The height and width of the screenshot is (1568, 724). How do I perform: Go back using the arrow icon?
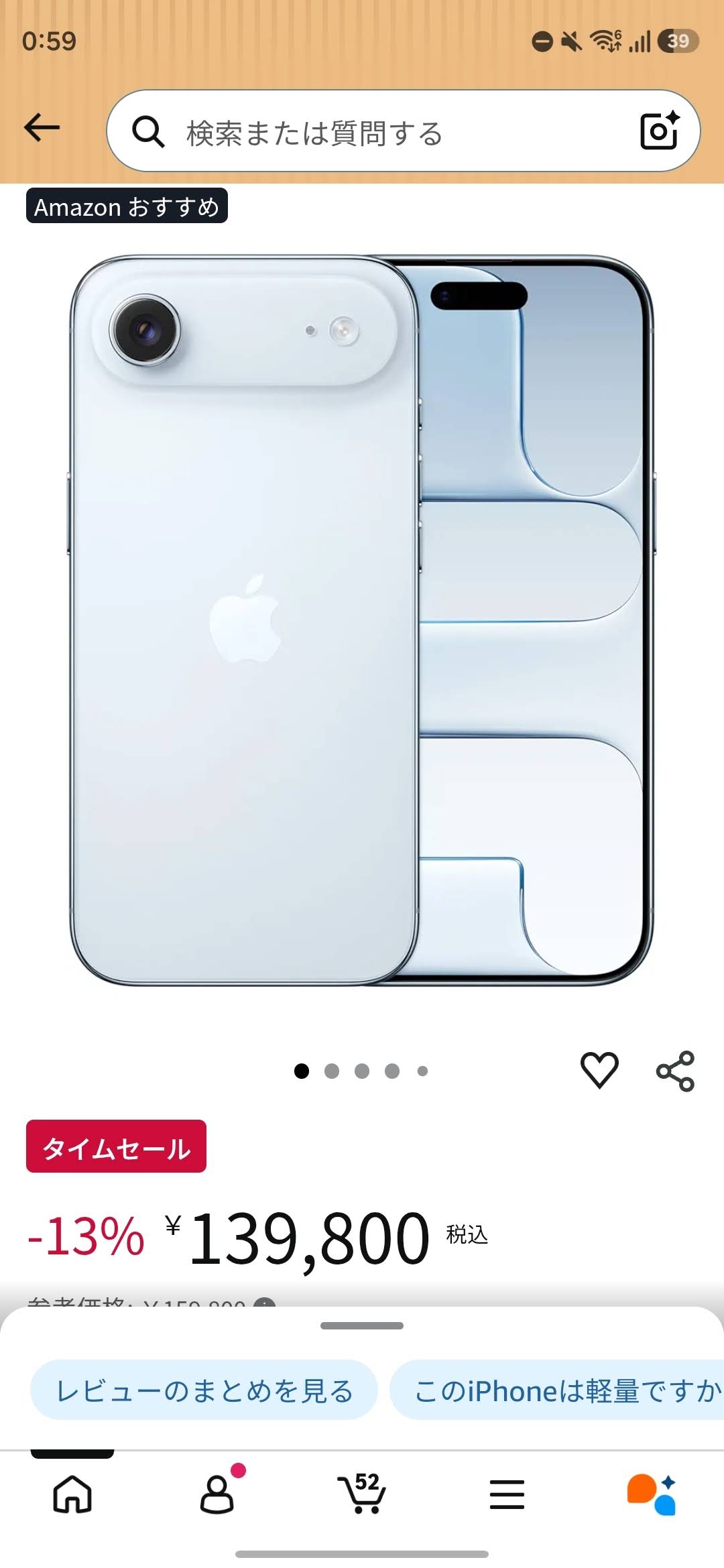[x=42, y=127]
